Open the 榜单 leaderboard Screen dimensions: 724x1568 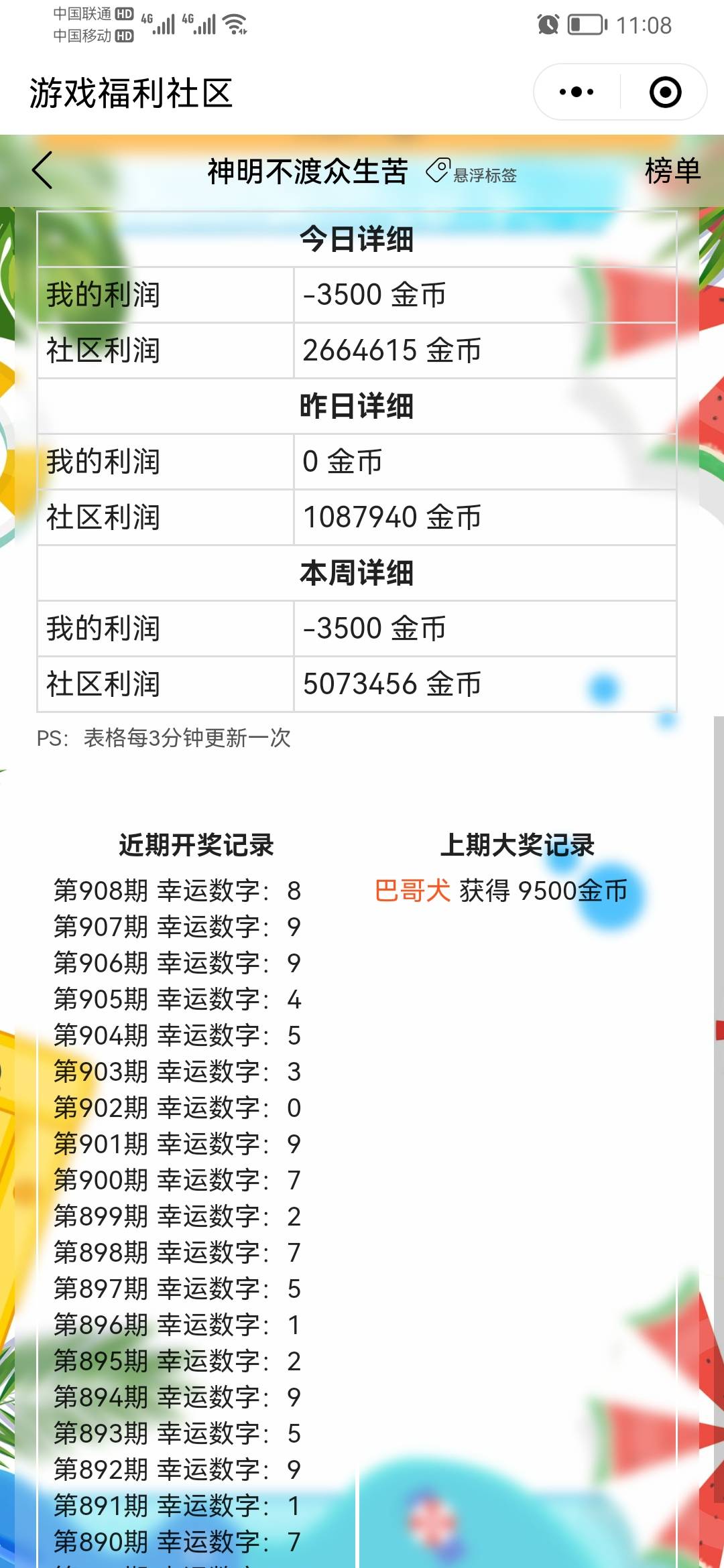tap(672, 170)
